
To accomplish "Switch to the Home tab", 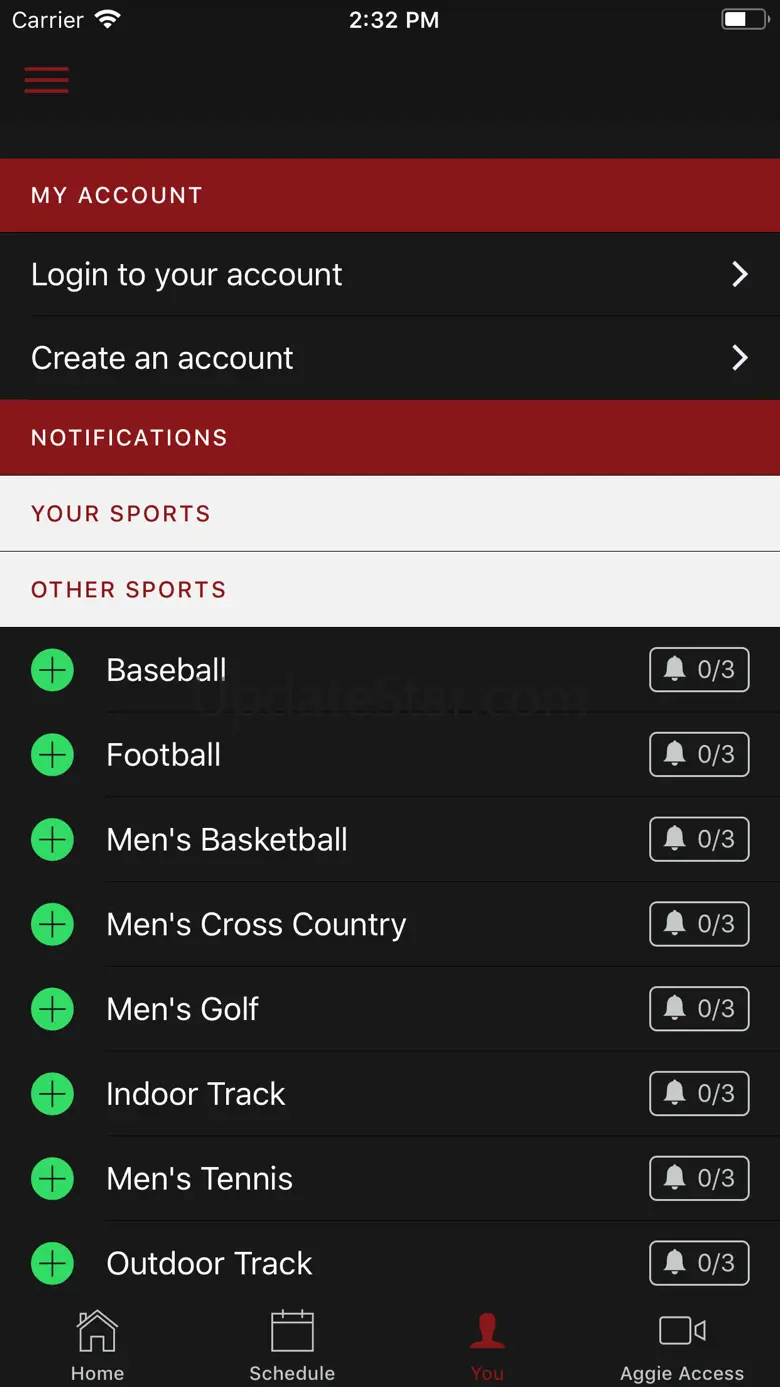I will click(x=97, y=1345).
